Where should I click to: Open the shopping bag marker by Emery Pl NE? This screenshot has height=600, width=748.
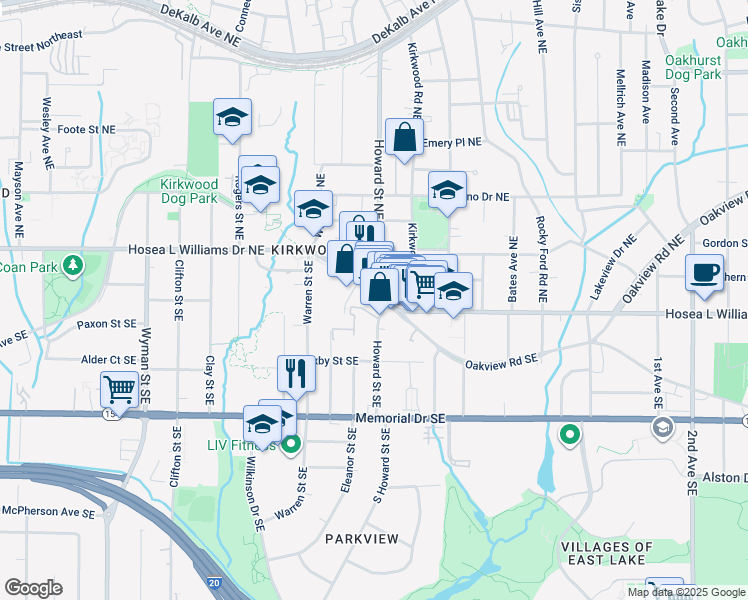(404, 137)
